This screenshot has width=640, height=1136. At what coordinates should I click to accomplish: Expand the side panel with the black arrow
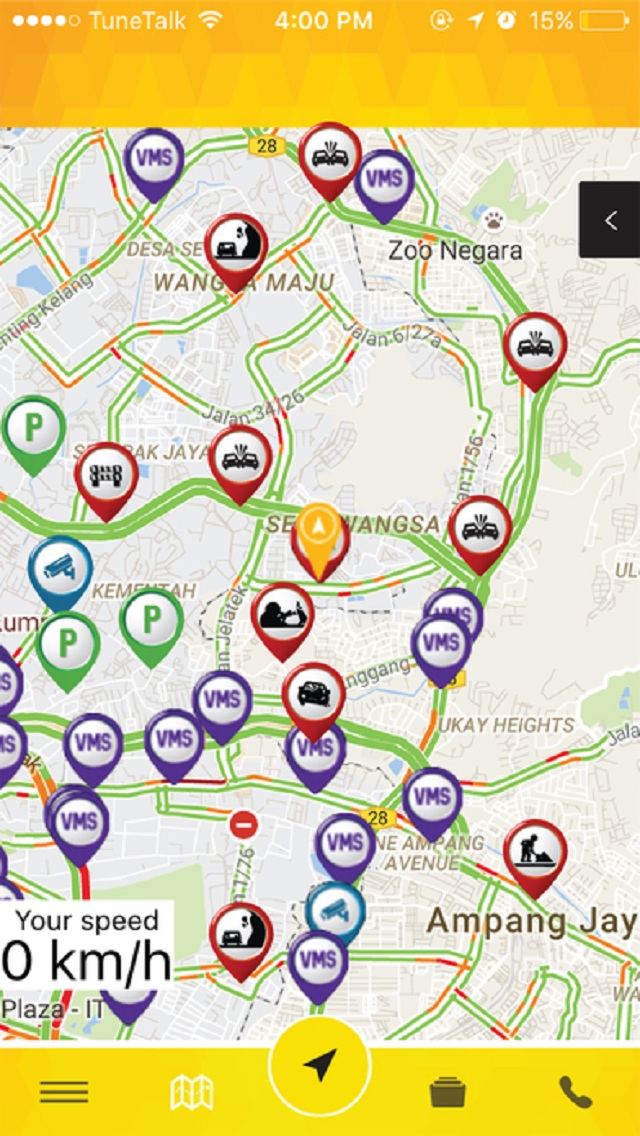click(609, 220)
